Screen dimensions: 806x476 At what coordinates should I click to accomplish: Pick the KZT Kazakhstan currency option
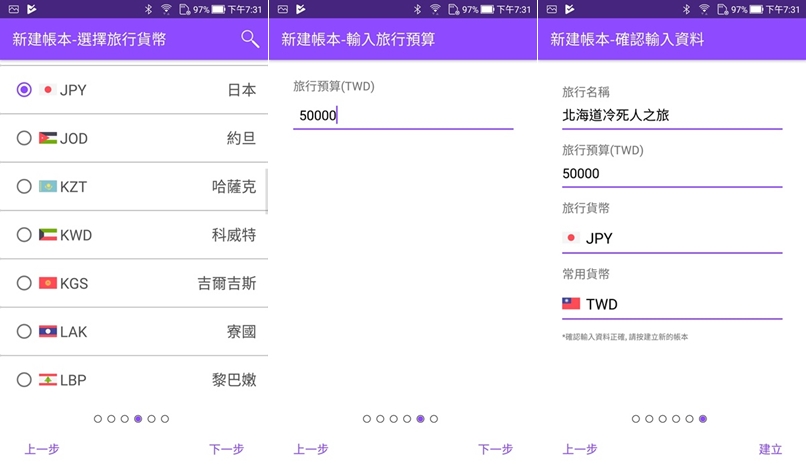coord(24,186)
